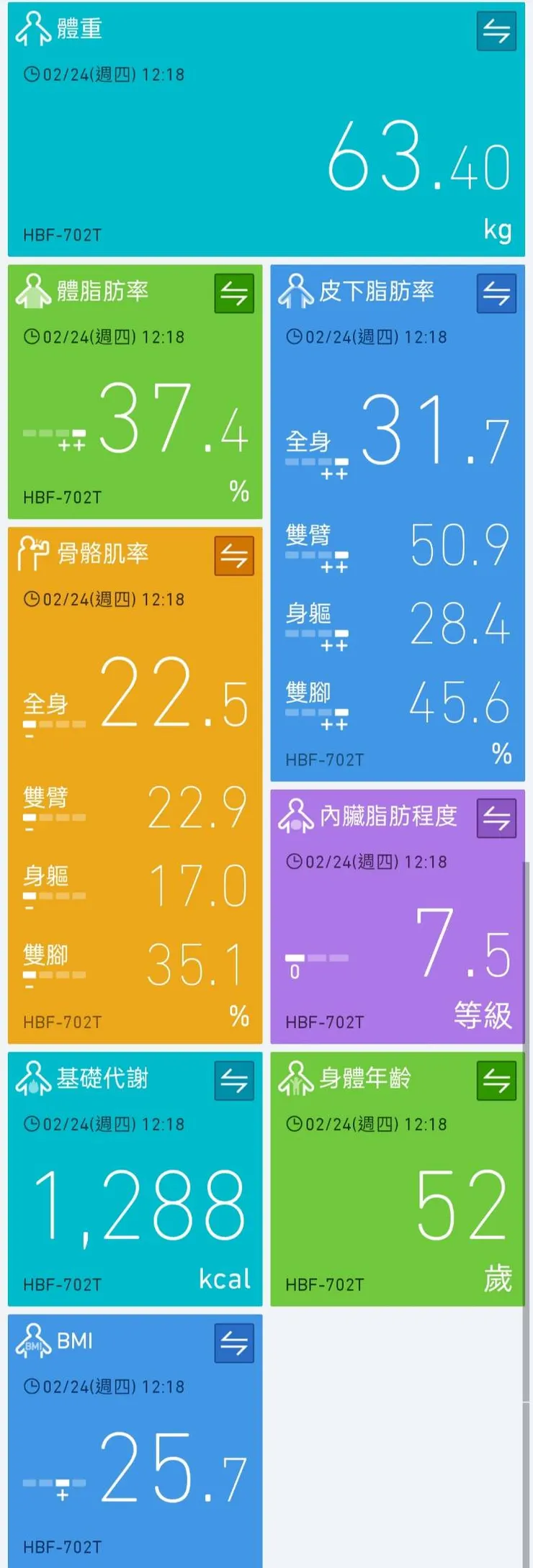Click the swap arrows icon on the 體重 card
533x1568 pixels.
[498, 29]
